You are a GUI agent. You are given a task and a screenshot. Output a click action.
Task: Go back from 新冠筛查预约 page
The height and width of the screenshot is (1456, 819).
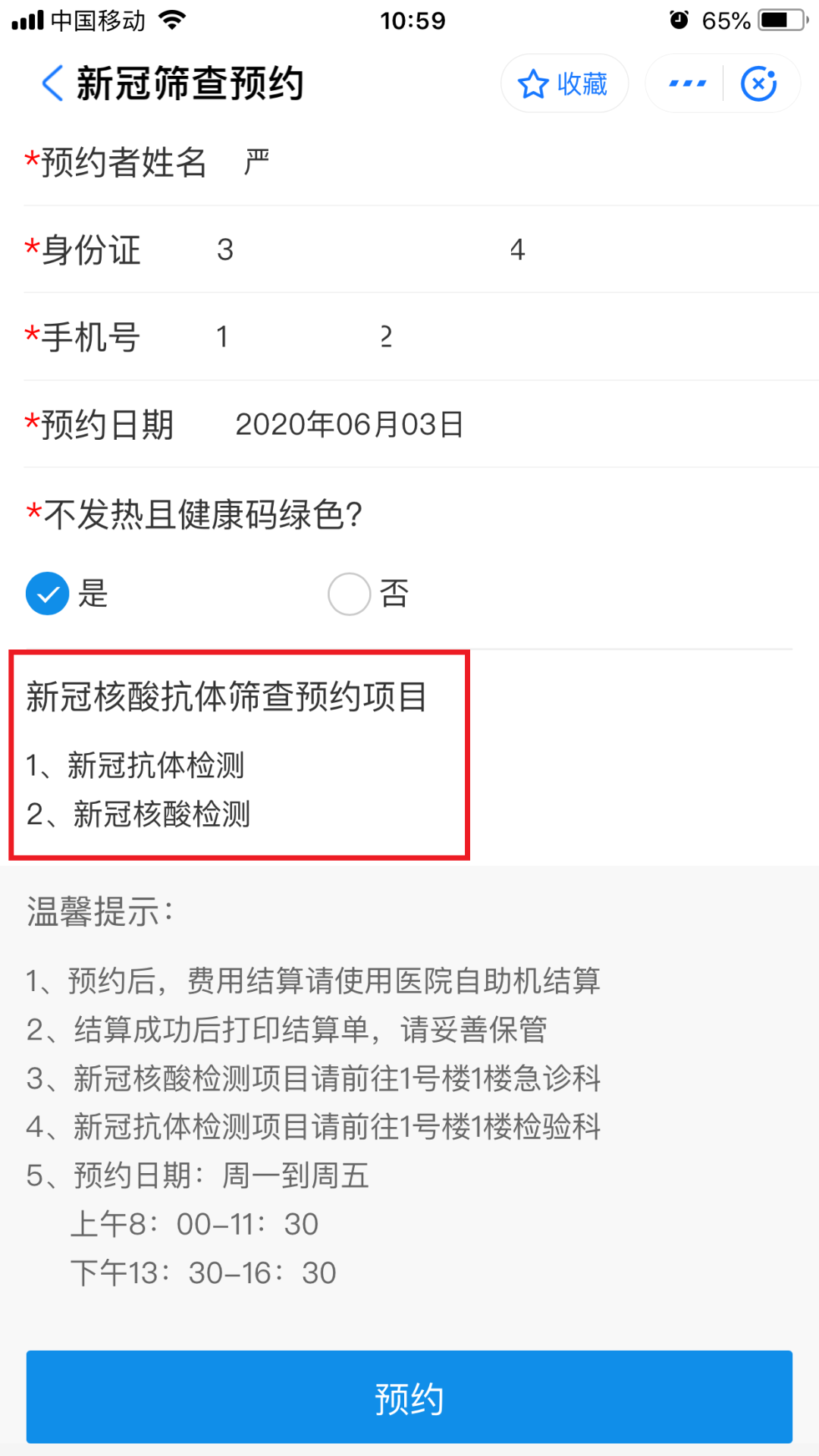[52, 83]
